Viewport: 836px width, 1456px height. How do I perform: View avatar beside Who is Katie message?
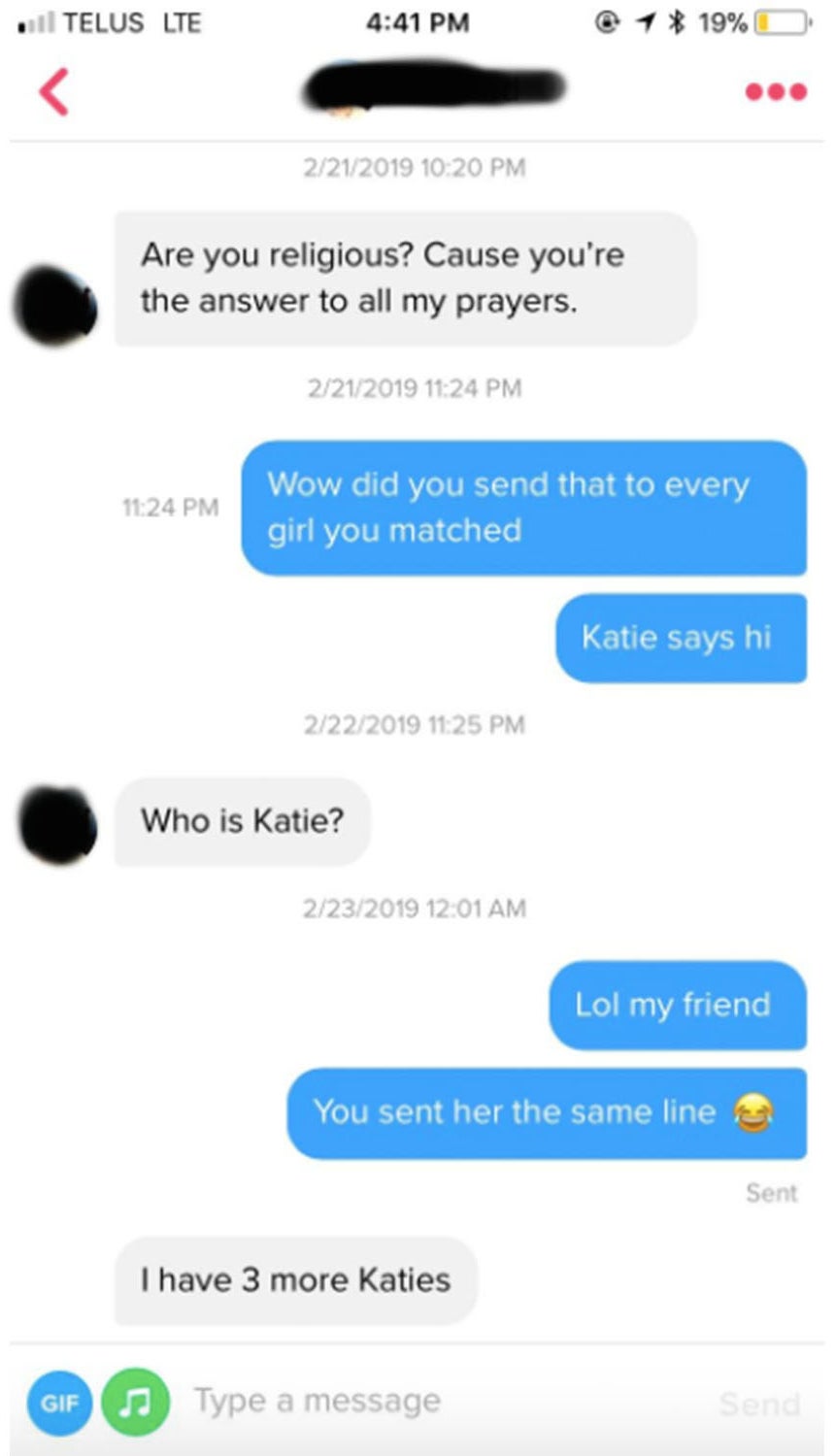[58, 826]
